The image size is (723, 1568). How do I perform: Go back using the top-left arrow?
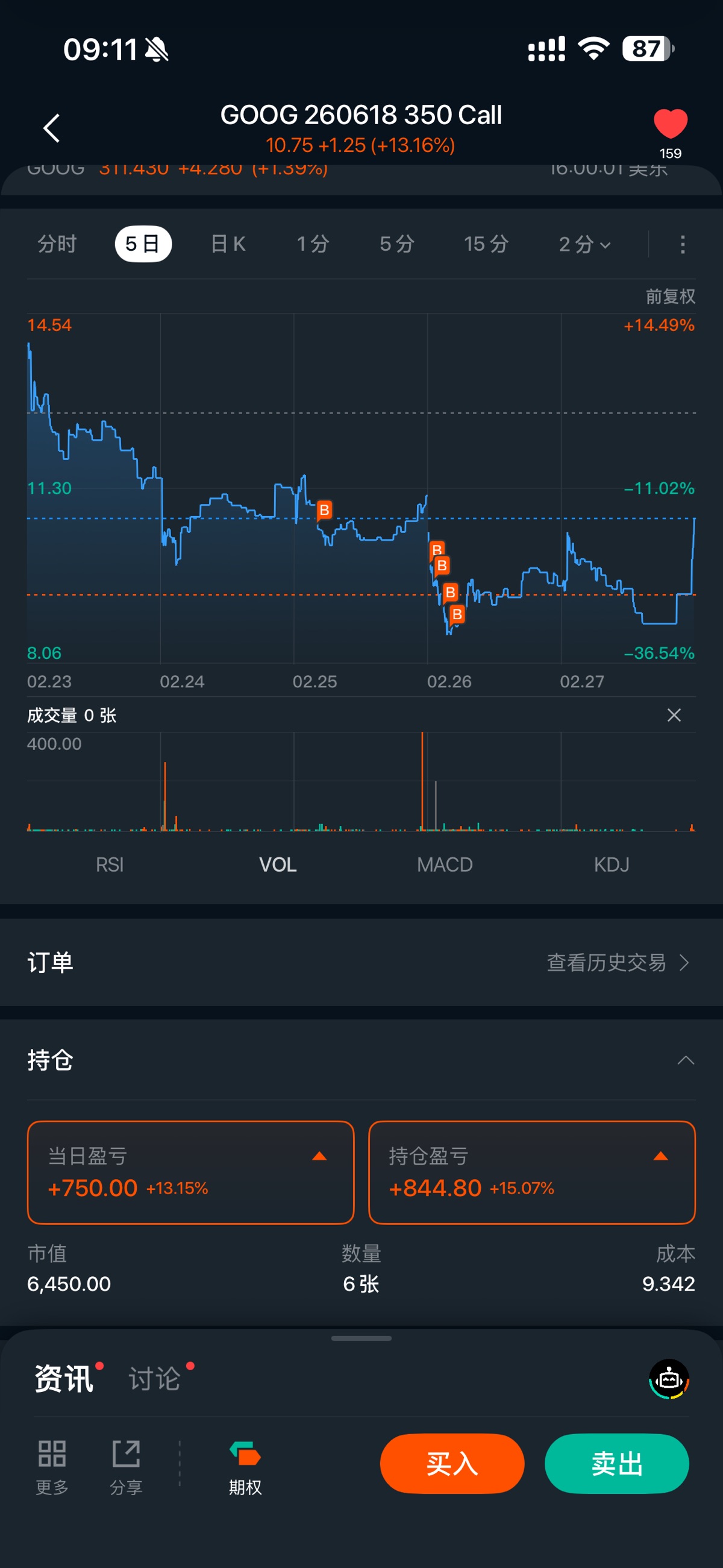[x=52, y=128]
